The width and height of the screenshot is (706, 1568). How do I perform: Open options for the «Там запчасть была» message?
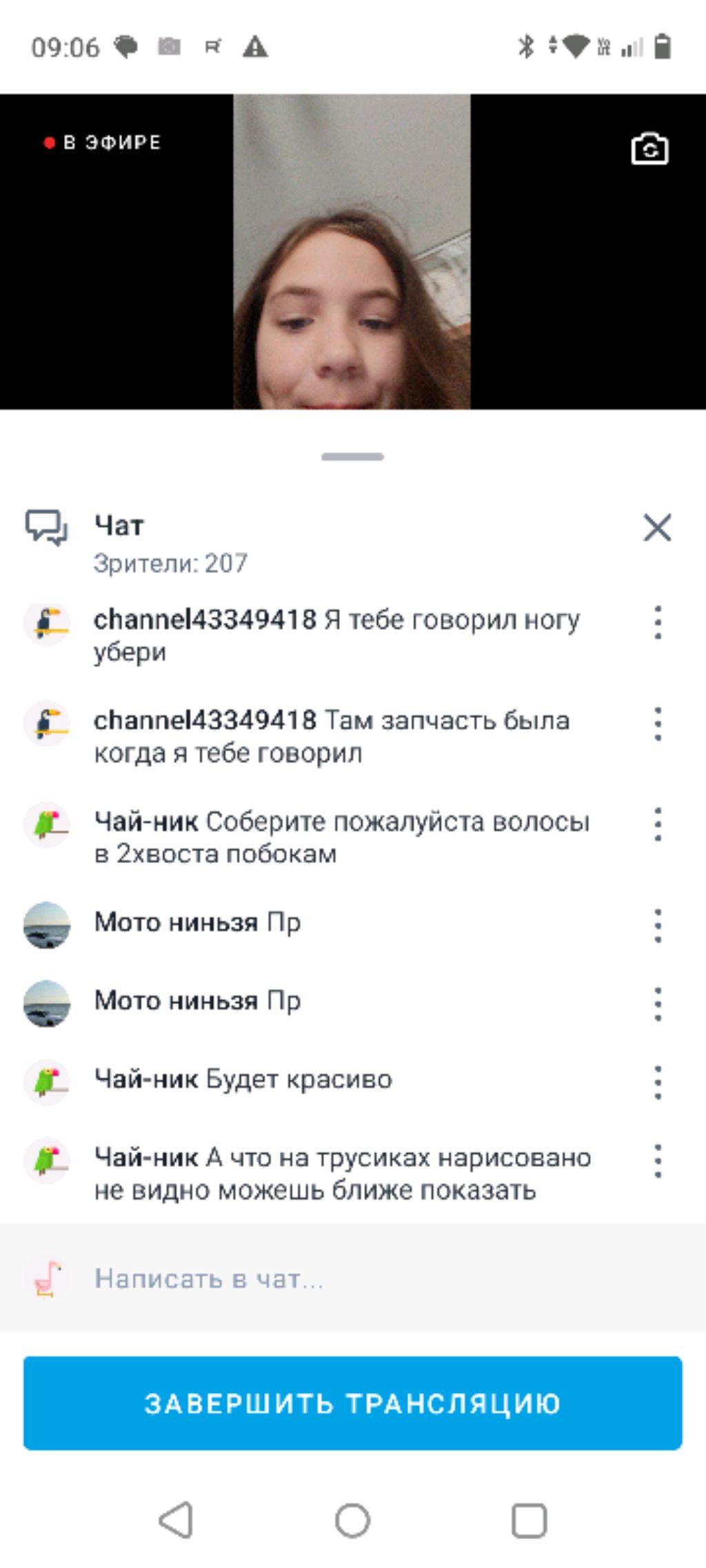pos(658,724)
